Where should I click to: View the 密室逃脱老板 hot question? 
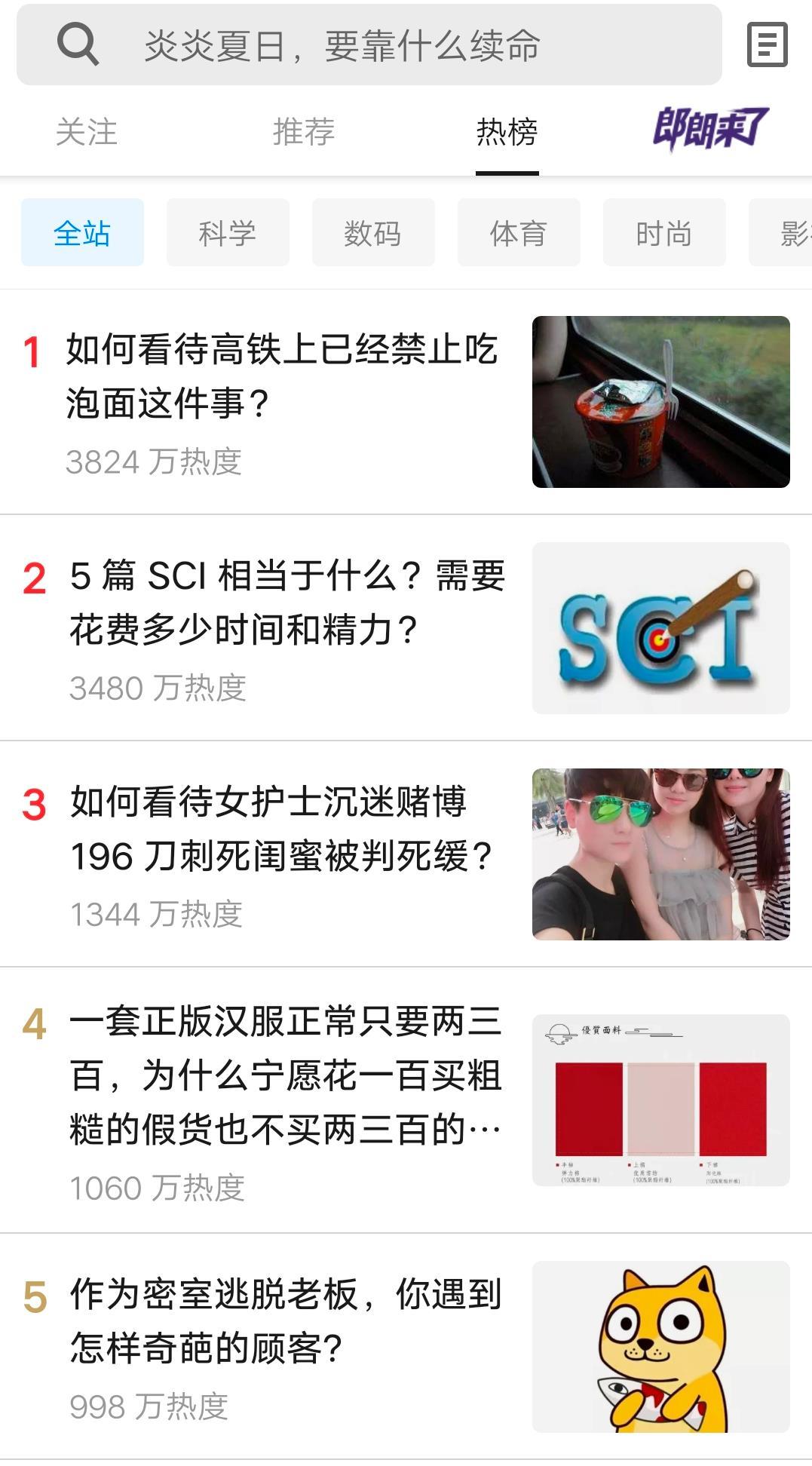(286, 1321)
